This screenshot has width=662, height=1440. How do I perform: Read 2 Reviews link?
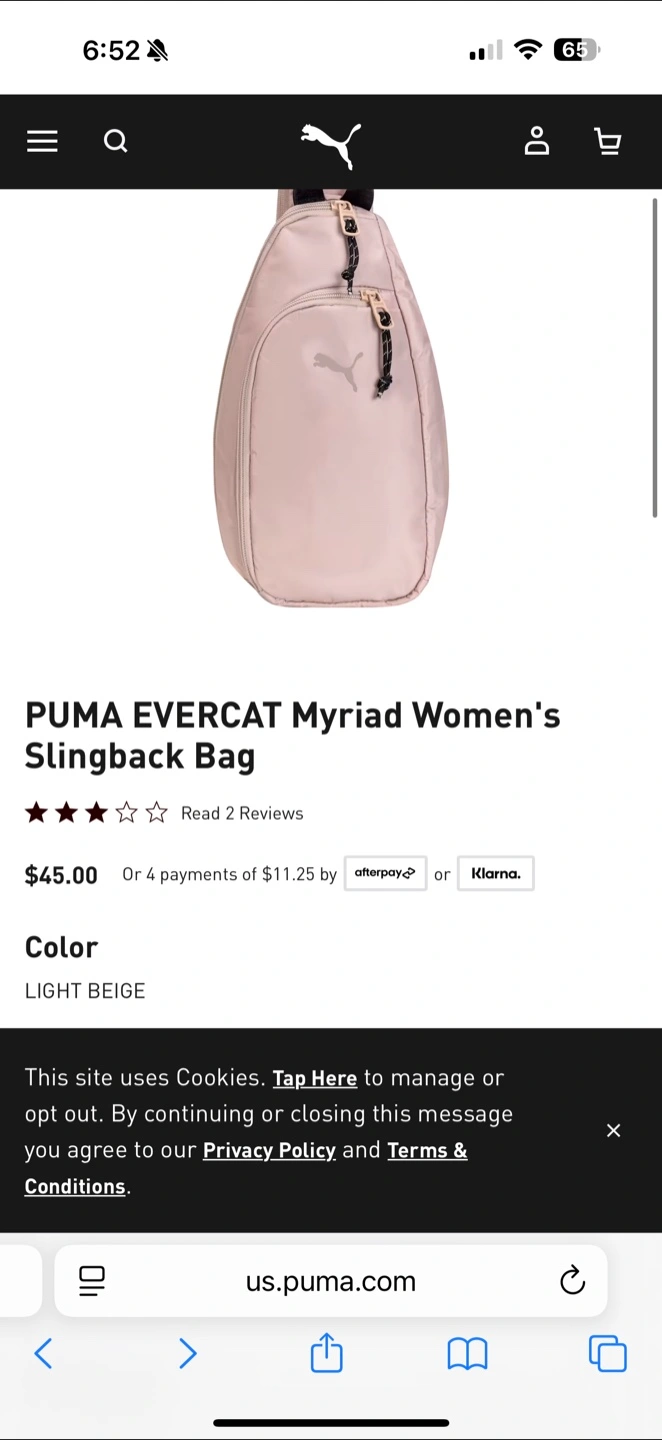pyautogui.click(x=242, y=813)
